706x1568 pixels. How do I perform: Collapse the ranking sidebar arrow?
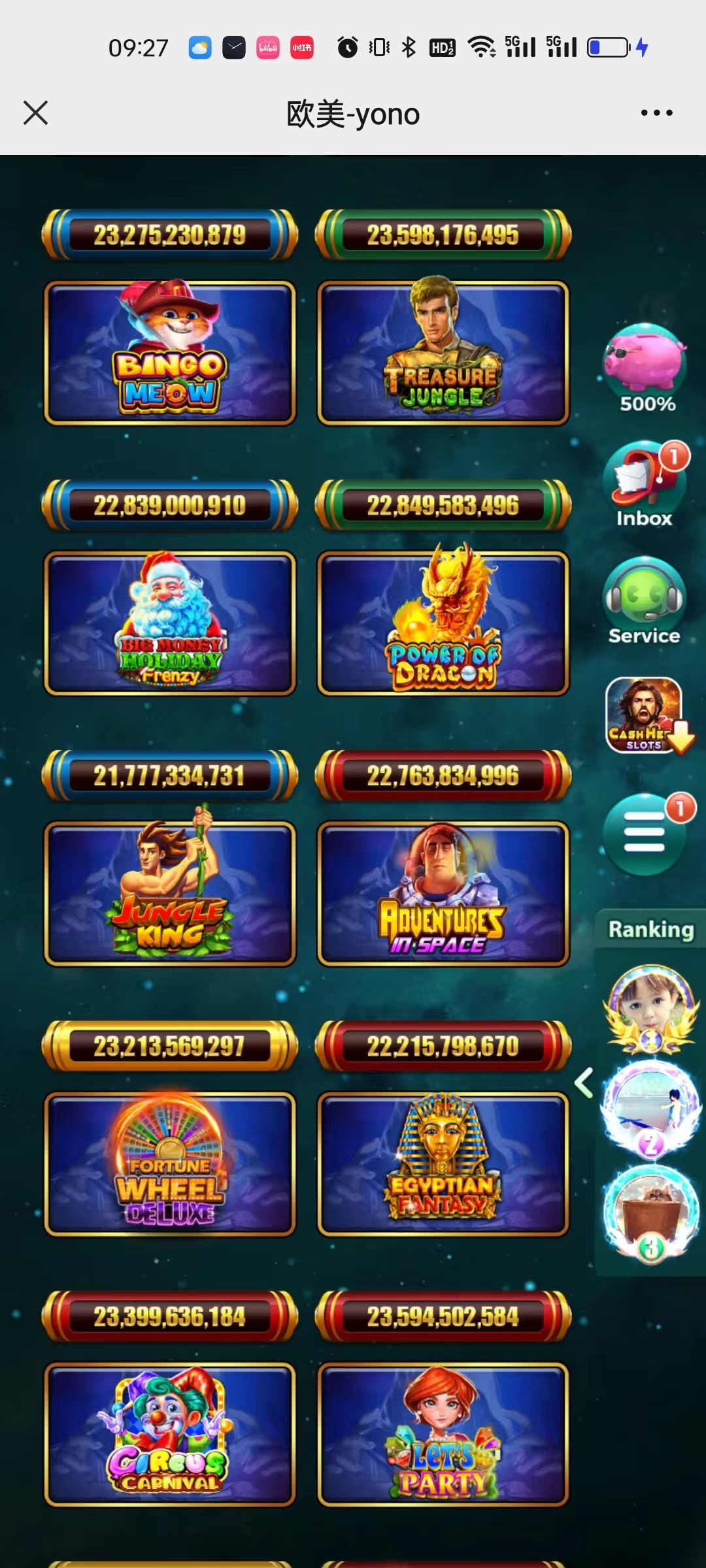pyautogui.click(x=584, y=1083)
